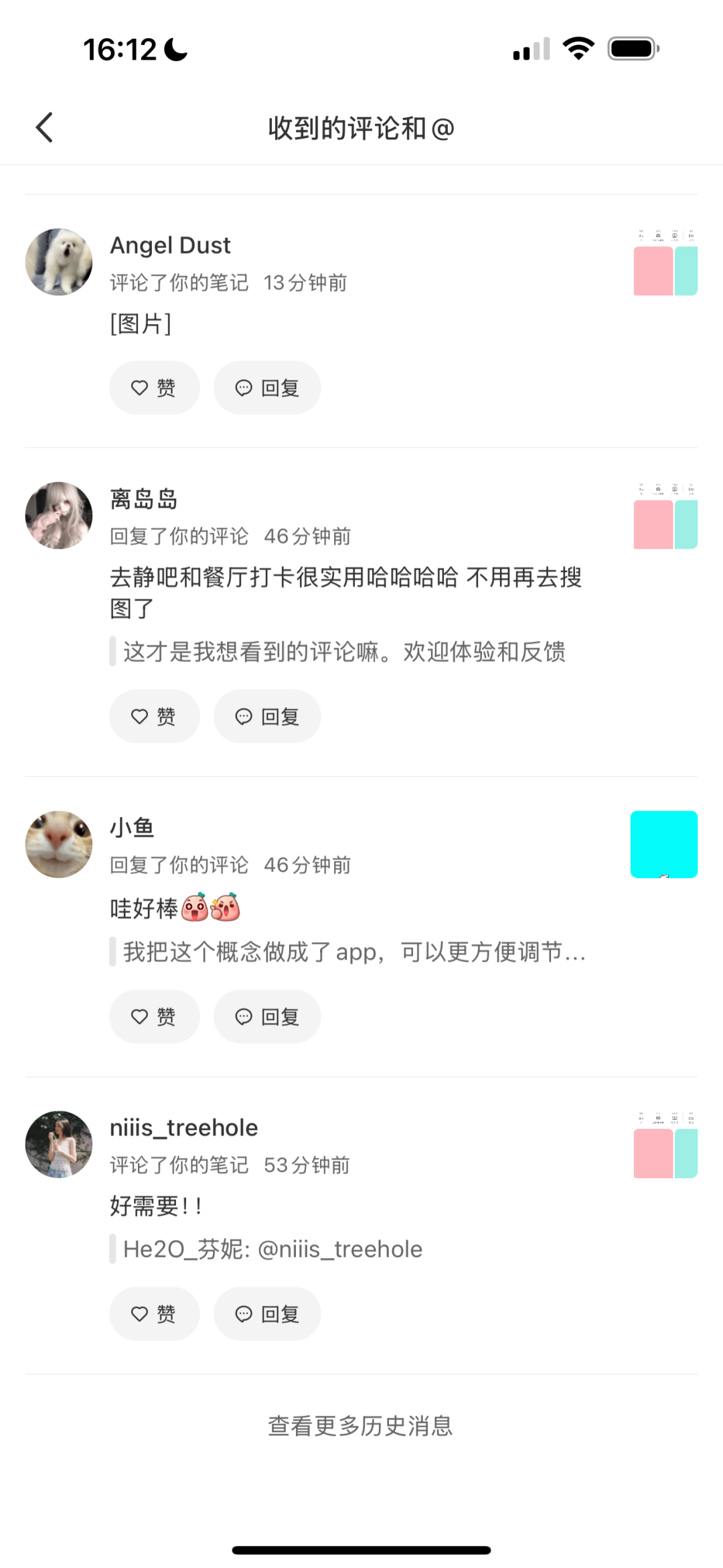Open the note thumbnail beside Angel Dust's comment

(x=665, y=262)
